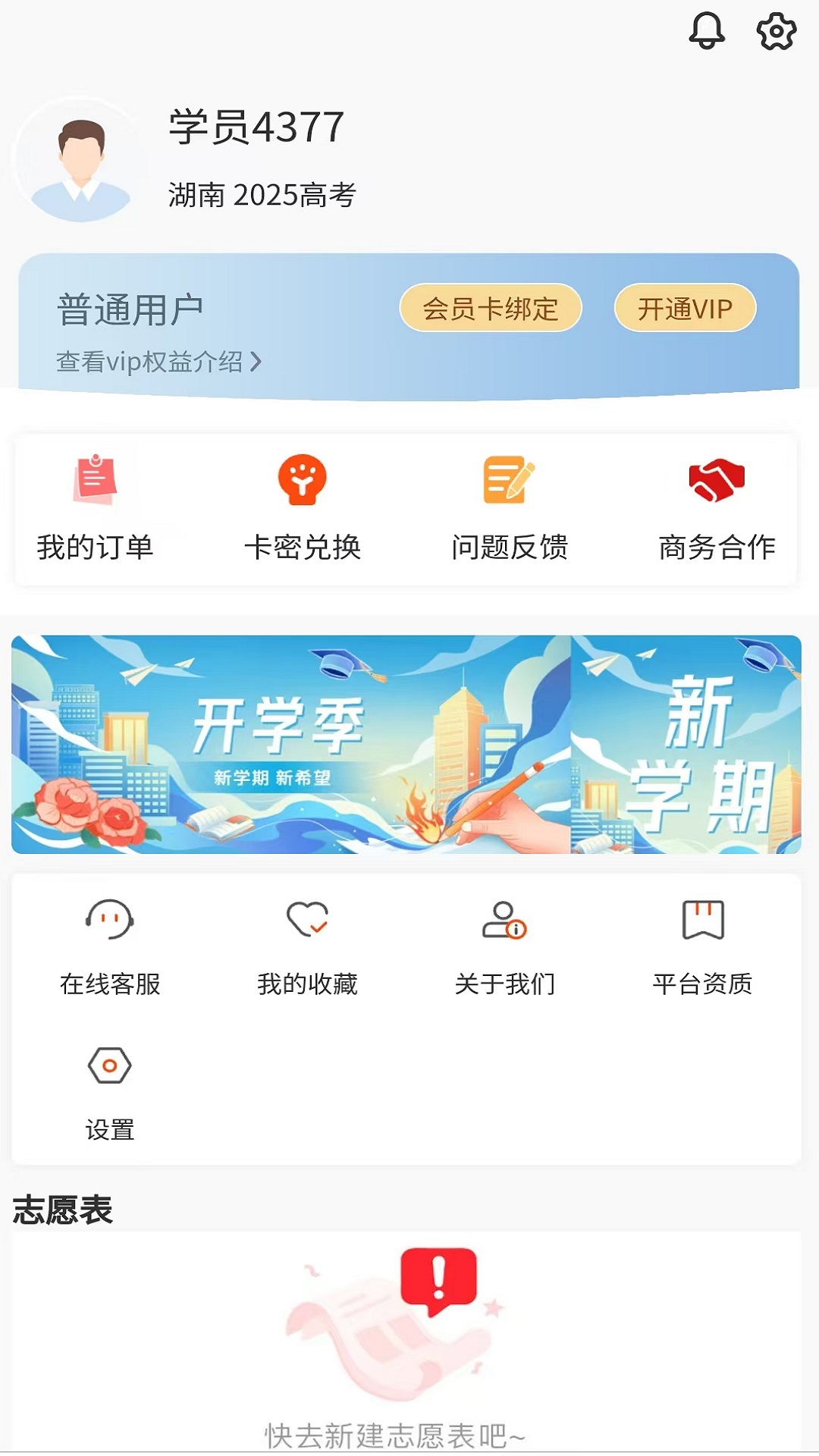
Task: Open 查看vip权益介绍 link
Action: click(x=148, y=362)
